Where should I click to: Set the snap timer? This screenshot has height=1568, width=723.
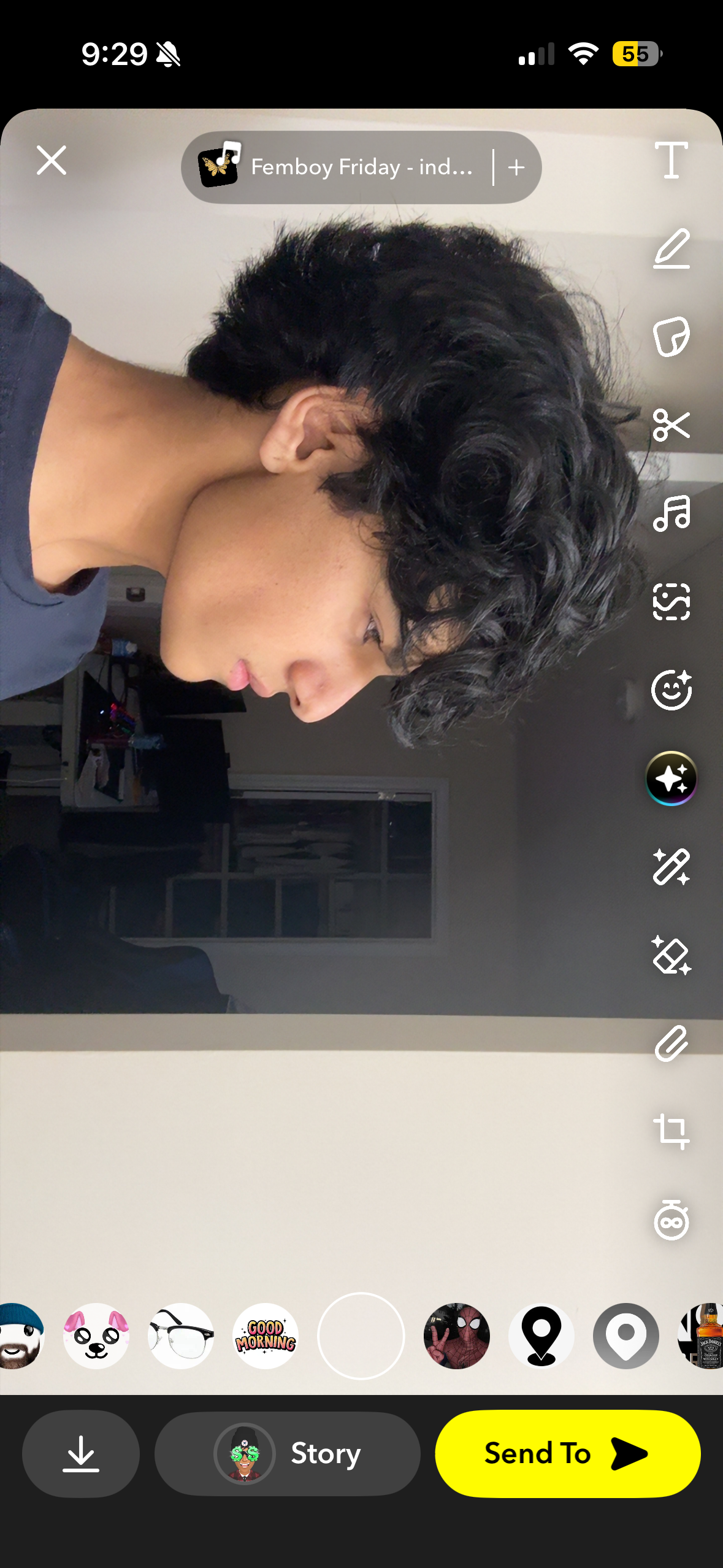pos(671,1220)
